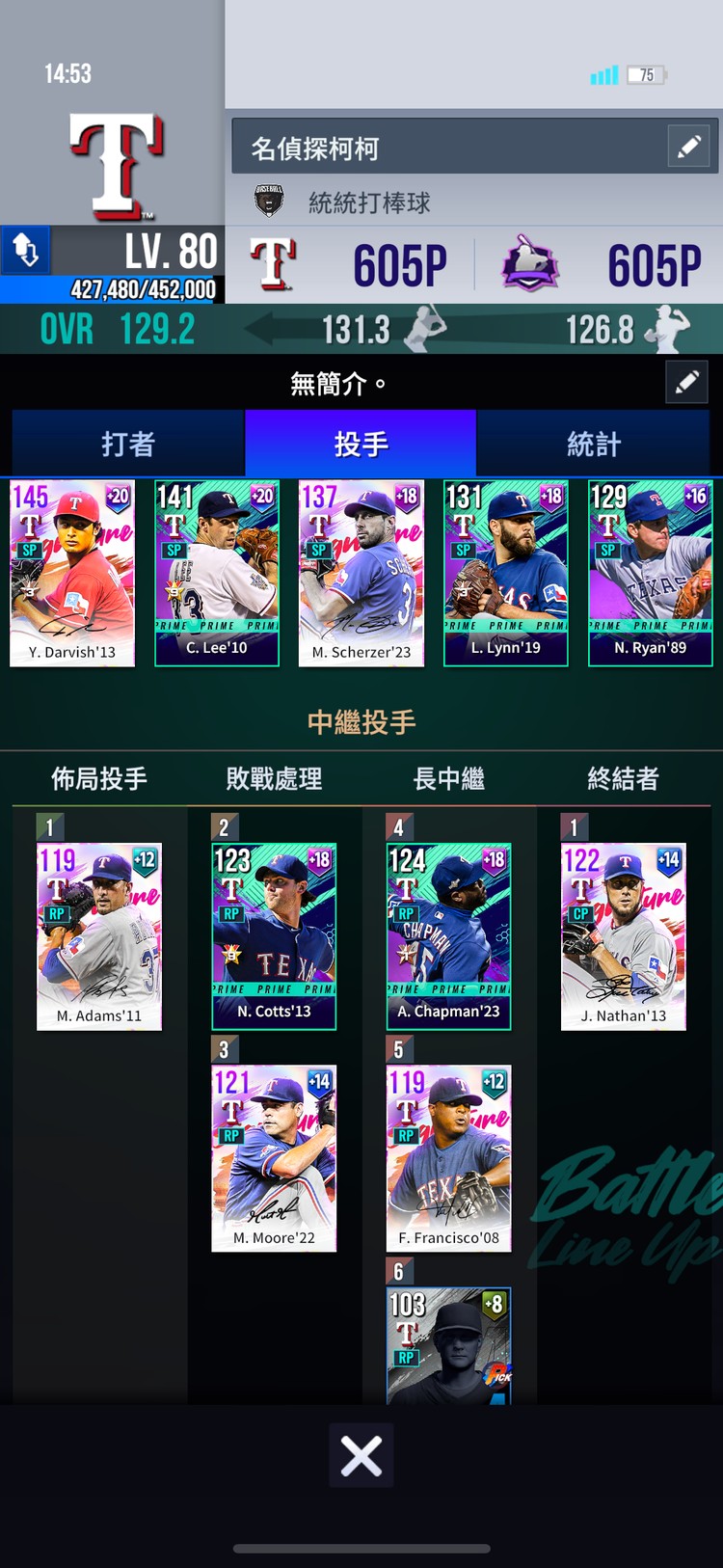Select F. Francisco'08 card
Viewport: 723px width, 1568px height.
pyautogui.click(x=449, y=1158)
